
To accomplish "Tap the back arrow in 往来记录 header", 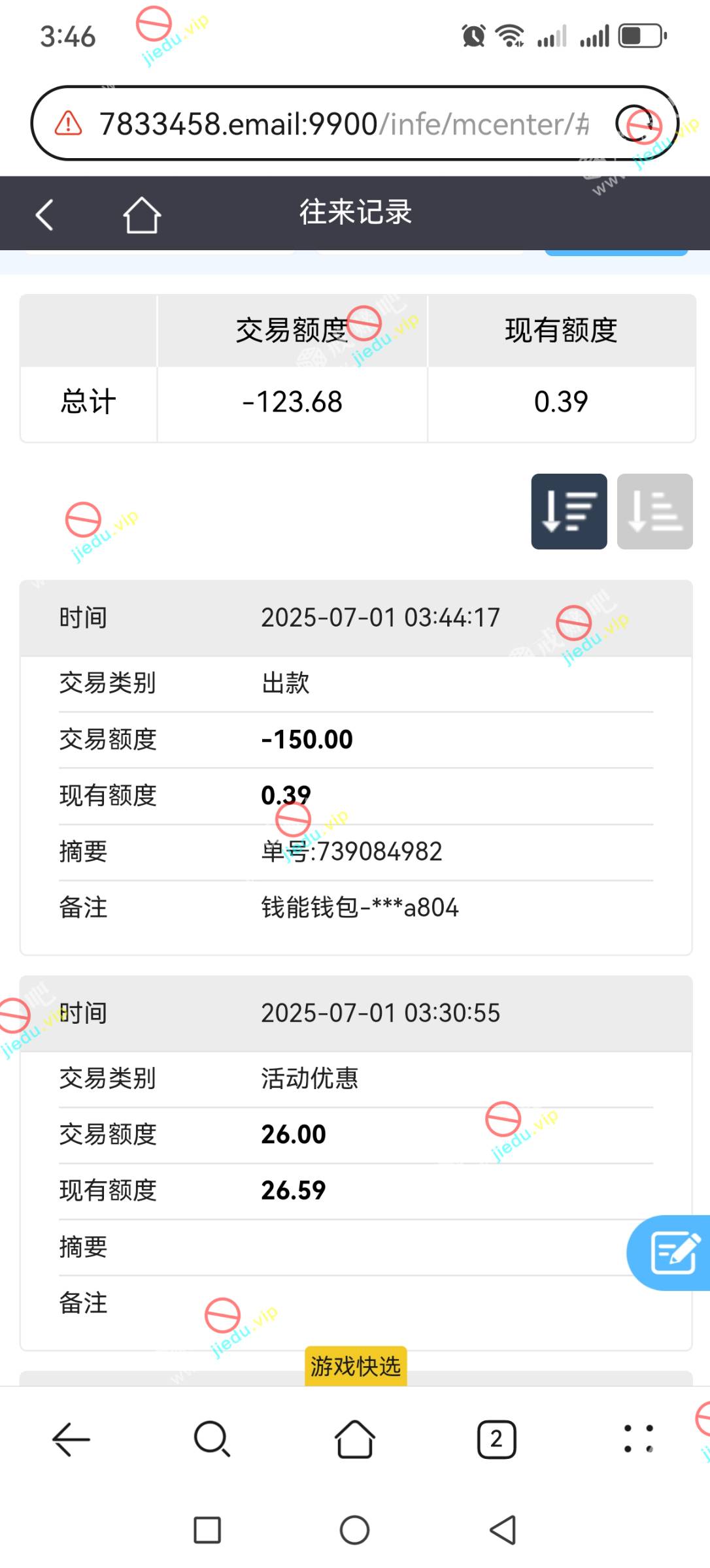I will [44, 215].
